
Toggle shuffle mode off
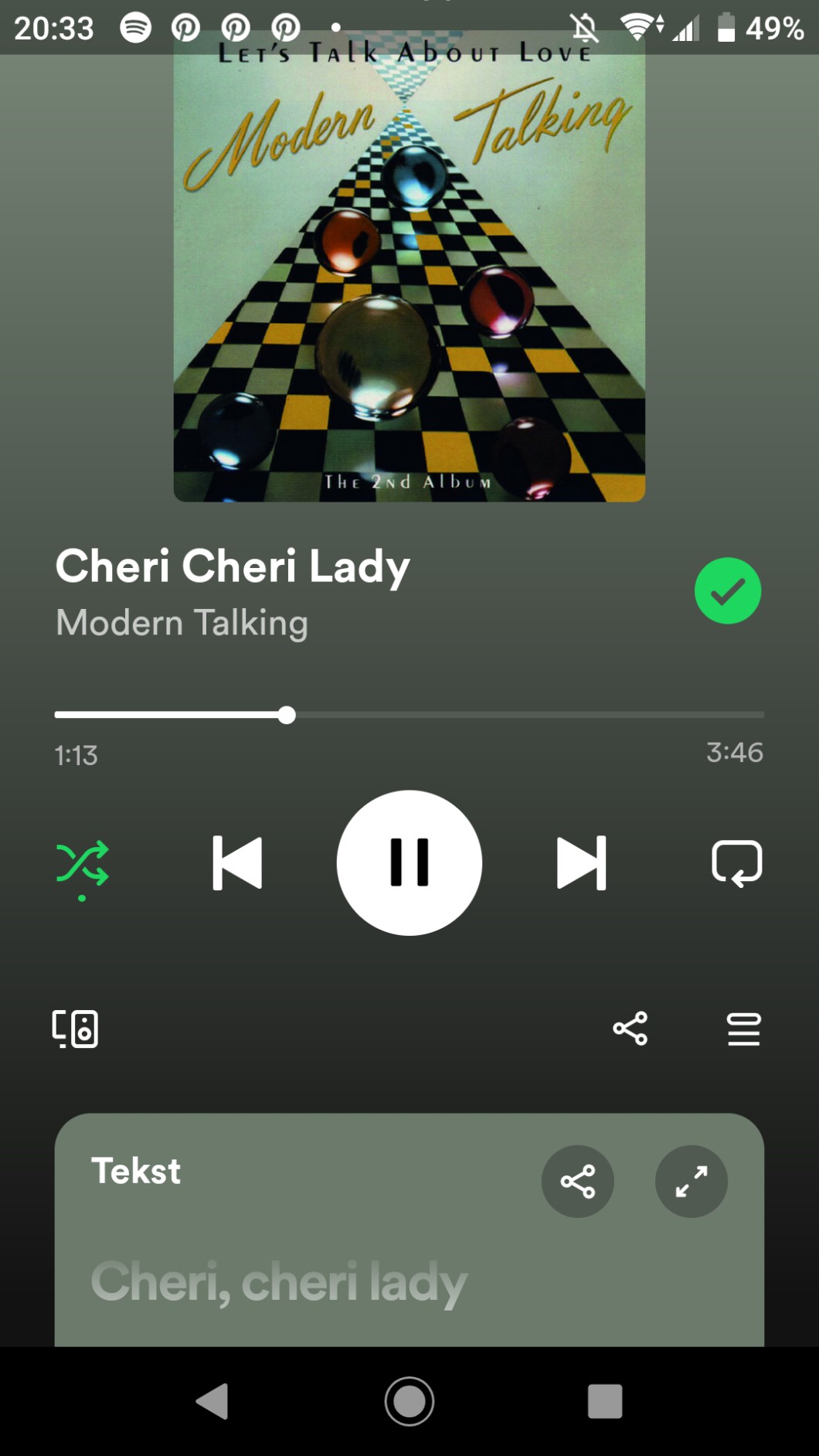tap(82, 864)
